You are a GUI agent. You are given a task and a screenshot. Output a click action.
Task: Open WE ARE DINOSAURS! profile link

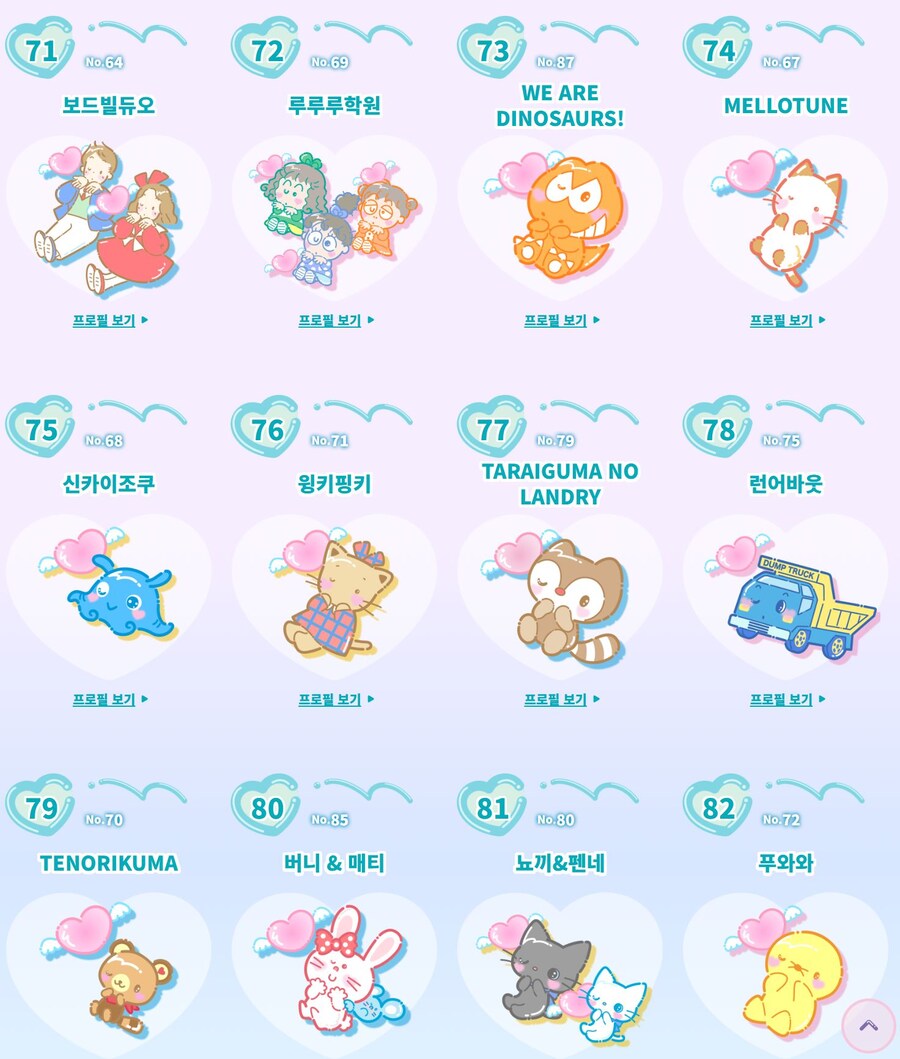point(562,321)
